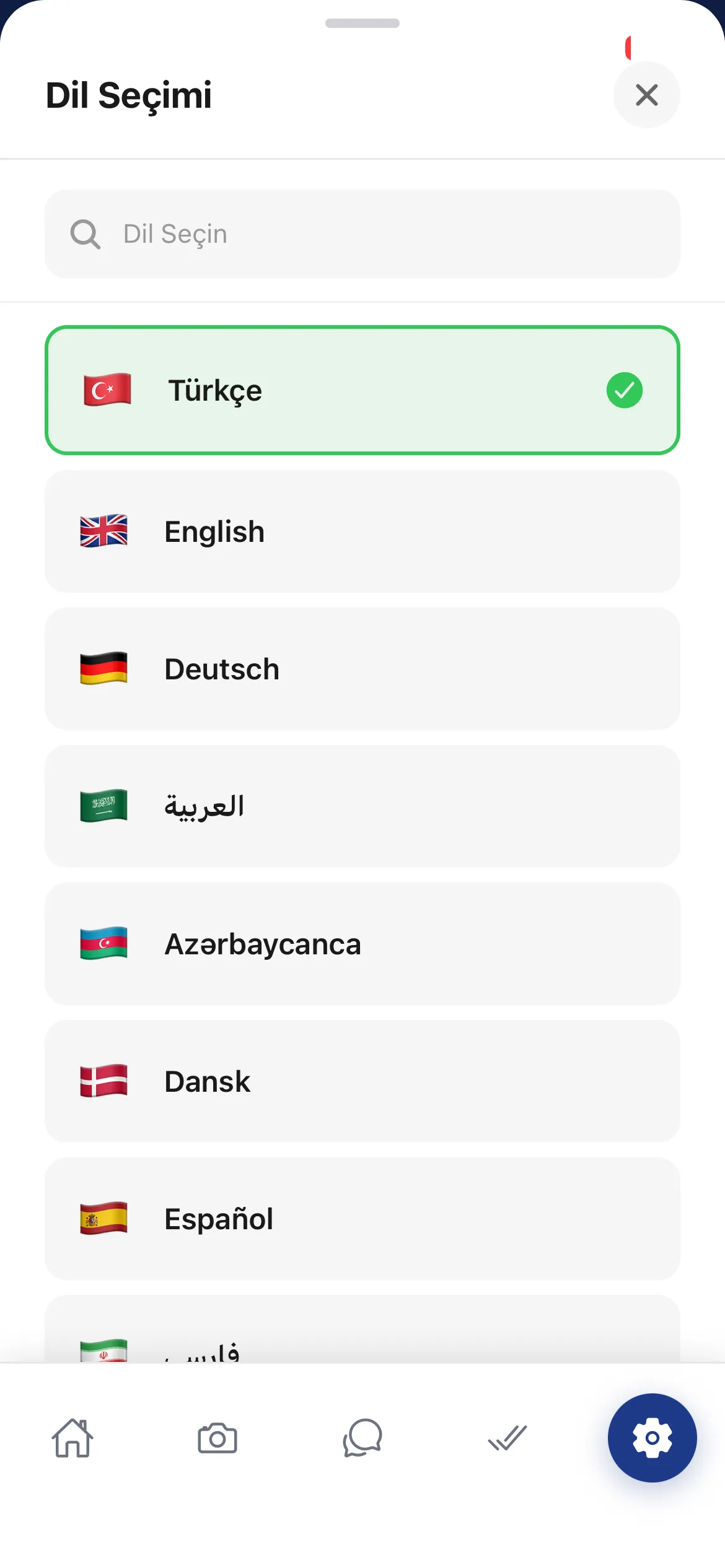Select English as the language
Image resolution: width=725 pixels, height=1568 pixels.
coord(362,531)
